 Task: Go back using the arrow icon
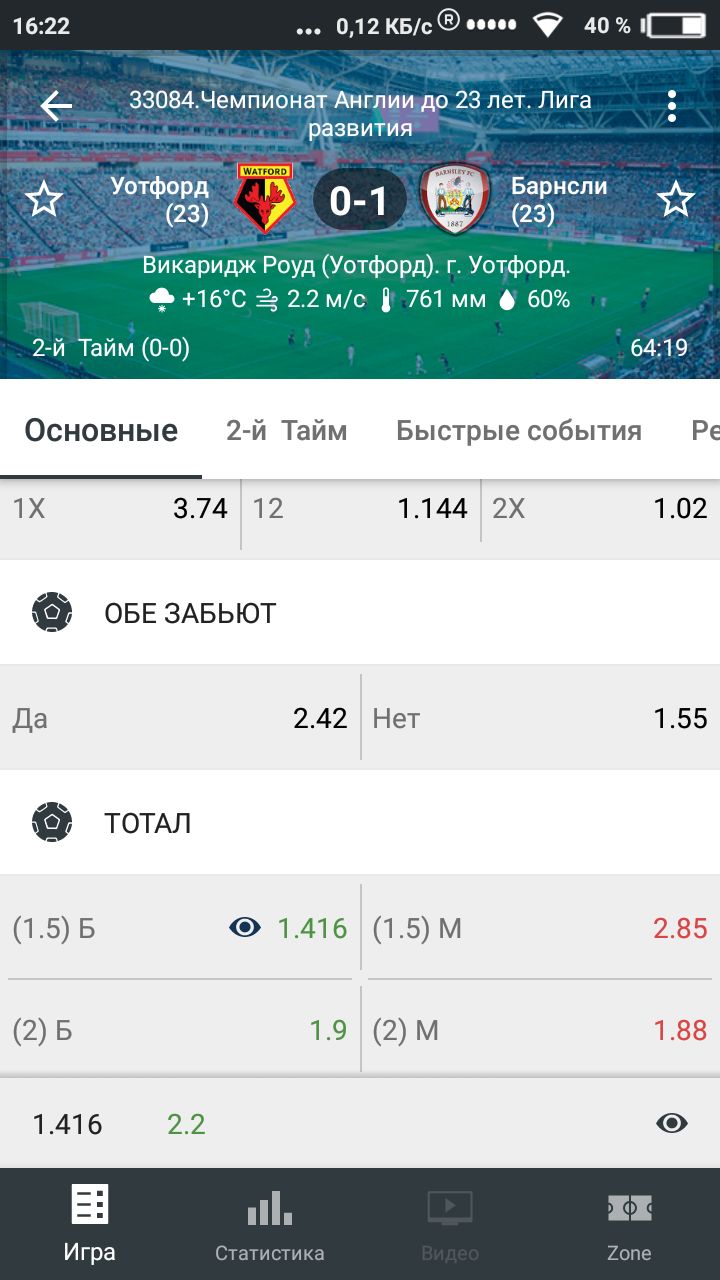(56, 105)
